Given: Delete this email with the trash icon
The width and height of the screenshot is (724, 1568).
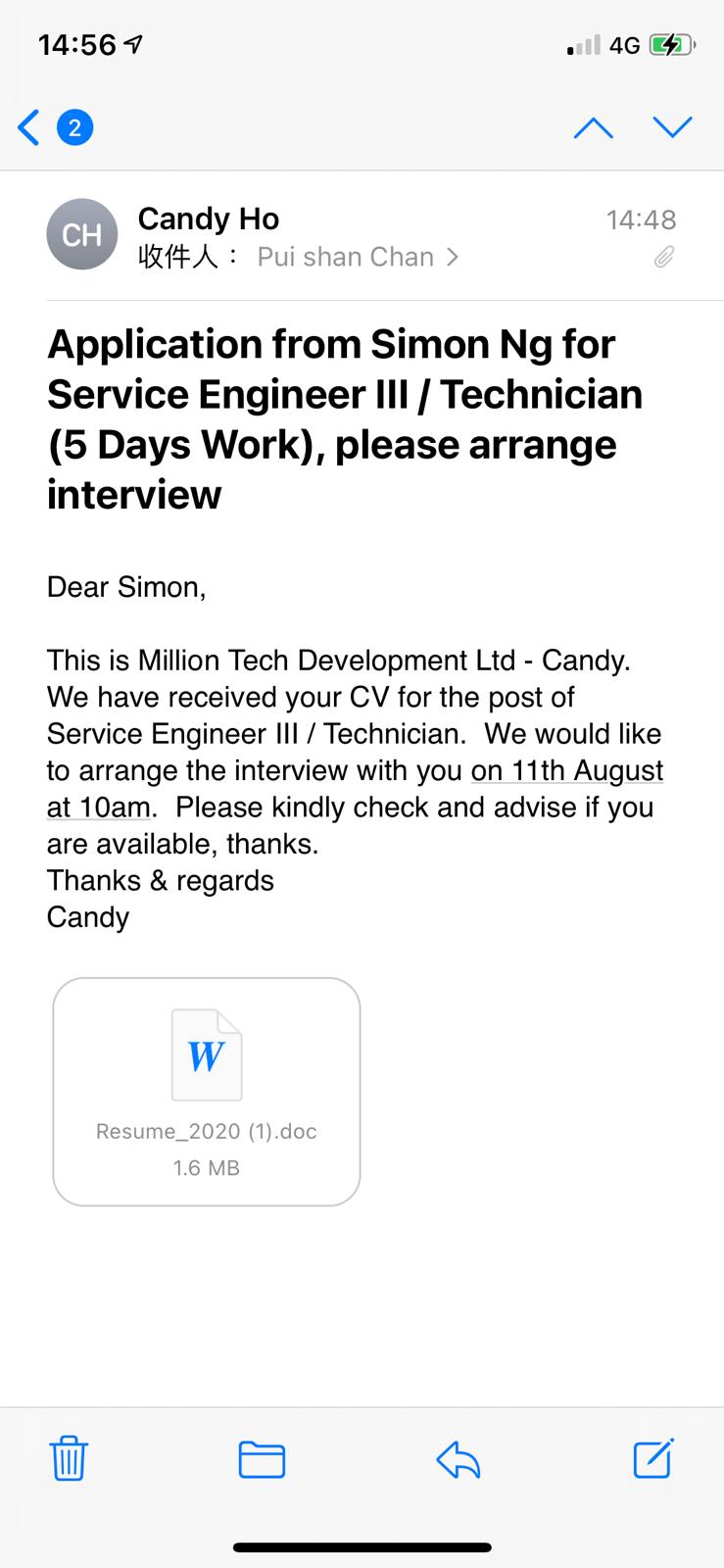Looking at the screenshot, I should click(x=69, y=1458).
